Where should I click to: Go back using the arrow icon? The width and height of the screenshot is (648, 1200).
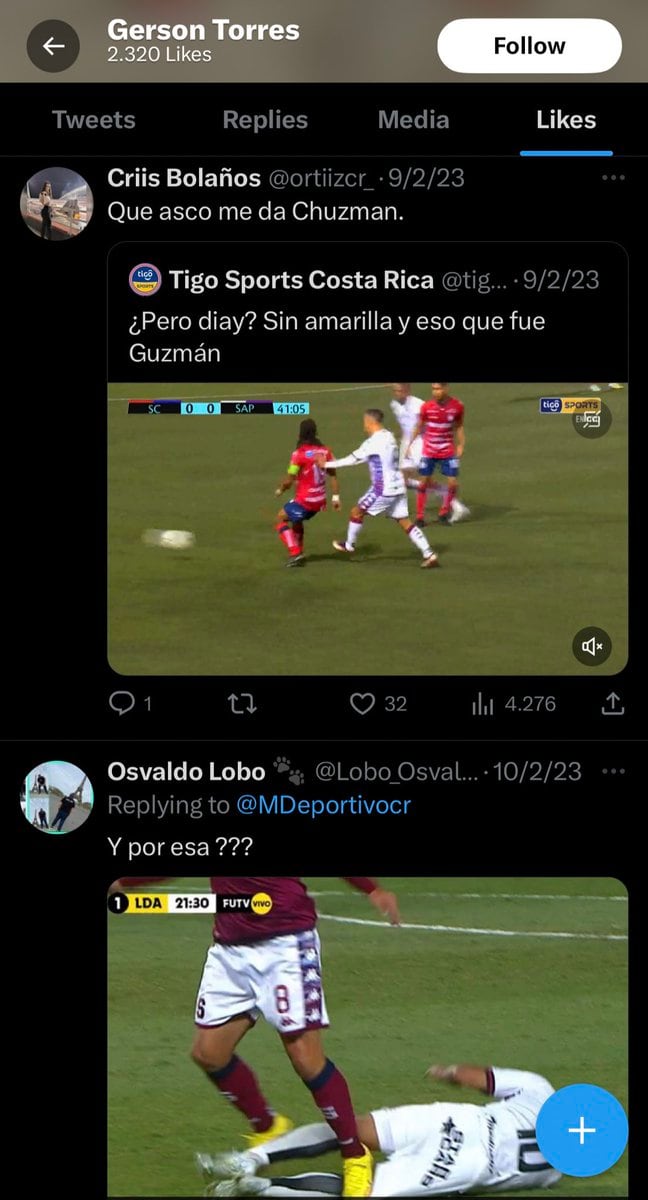(x=53, y=46)
